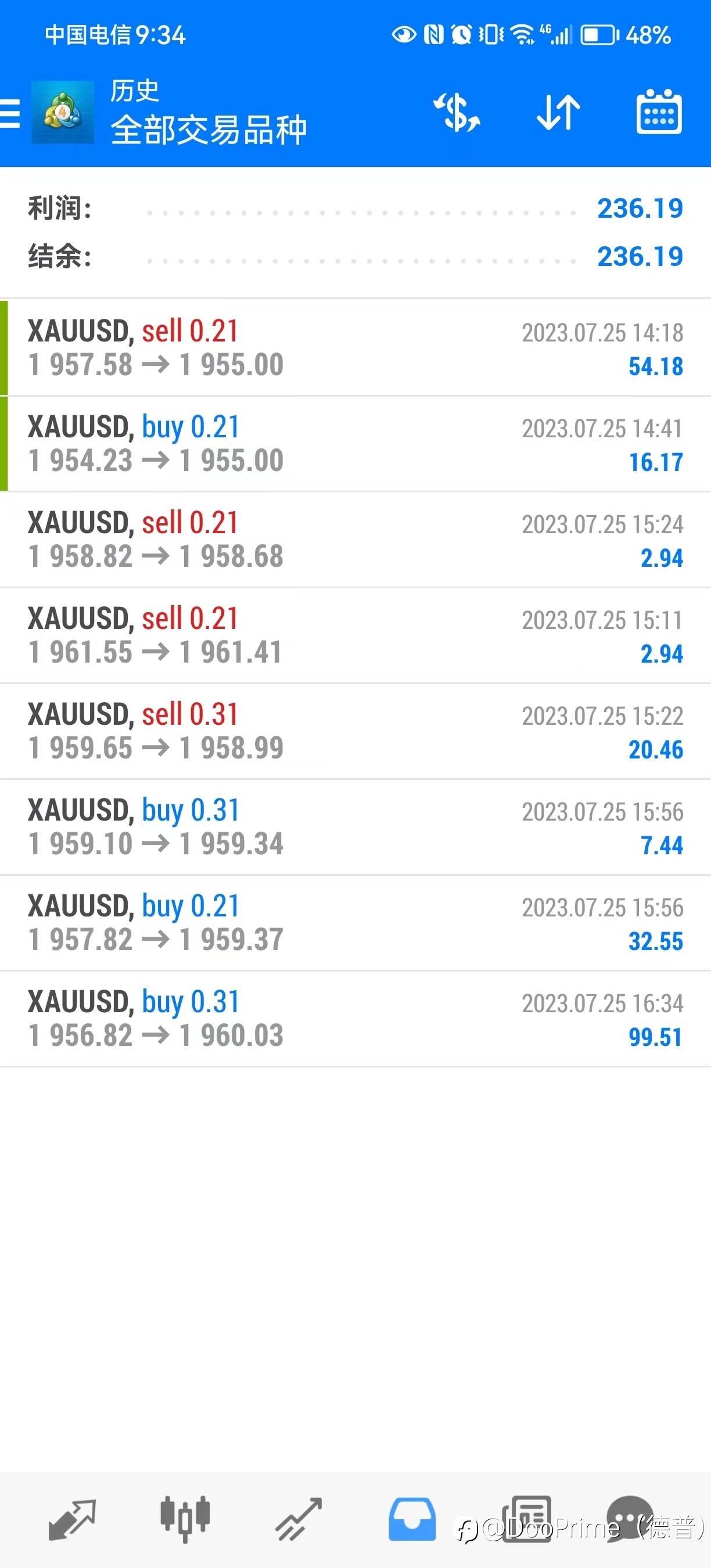
Task: Open the side menu drawer
Action: [x=11, y=113]
